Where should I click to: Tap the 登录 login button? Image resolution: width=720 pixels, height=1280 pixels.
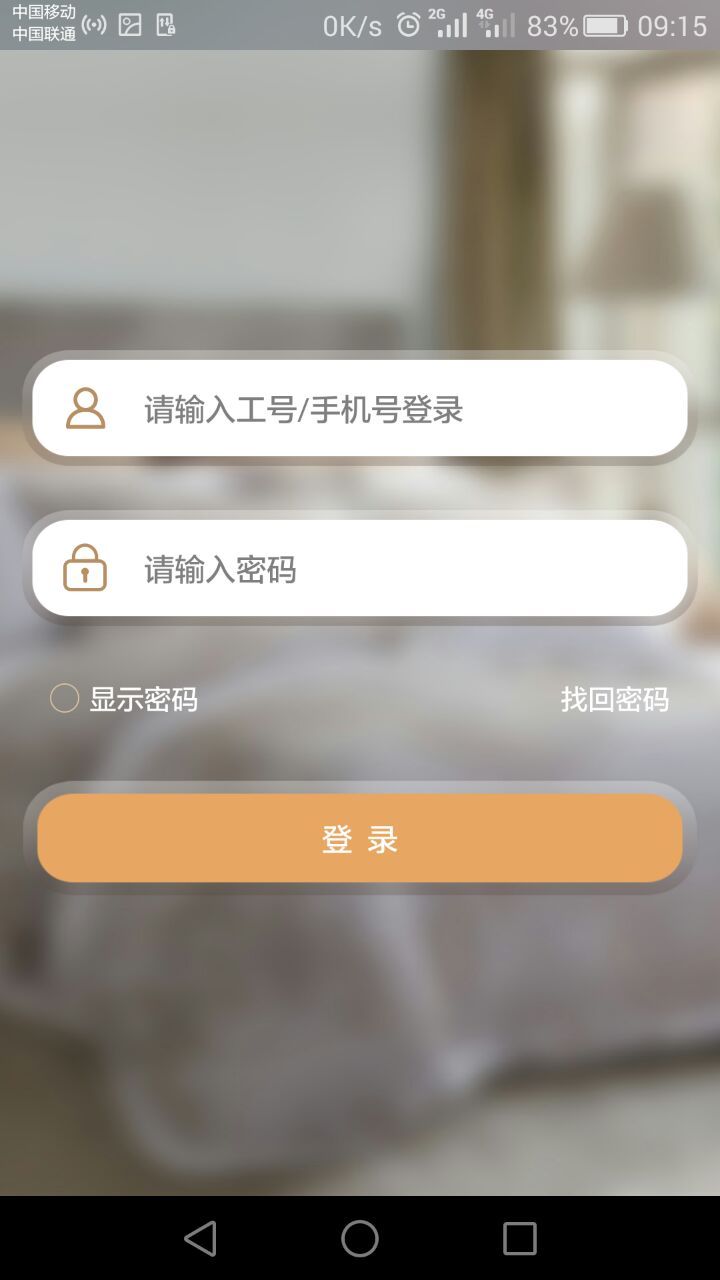pos(360,838)
